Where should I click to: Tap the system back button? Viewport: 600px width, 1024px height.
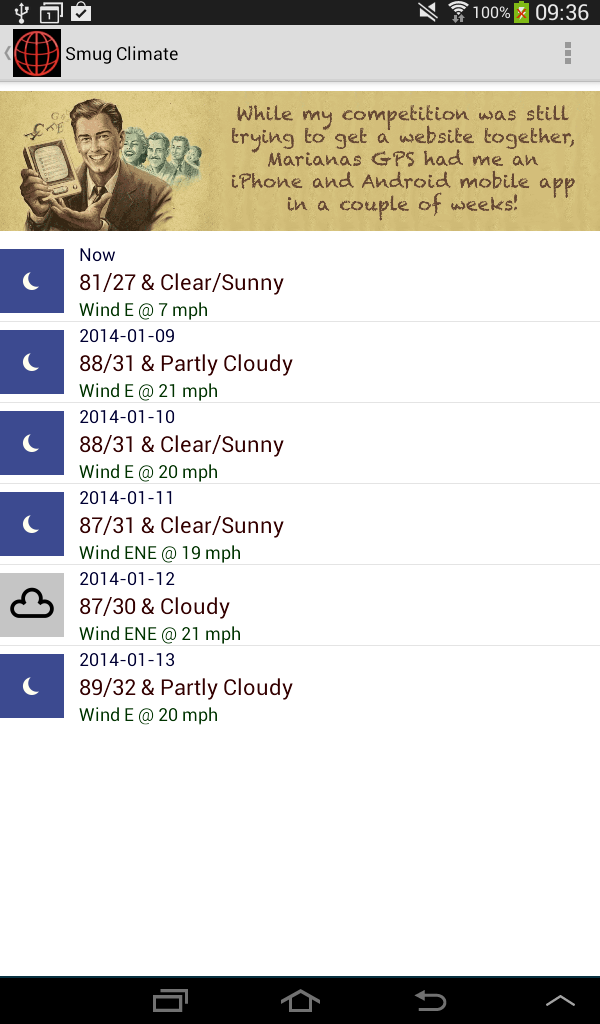[x=430, y=1000]
